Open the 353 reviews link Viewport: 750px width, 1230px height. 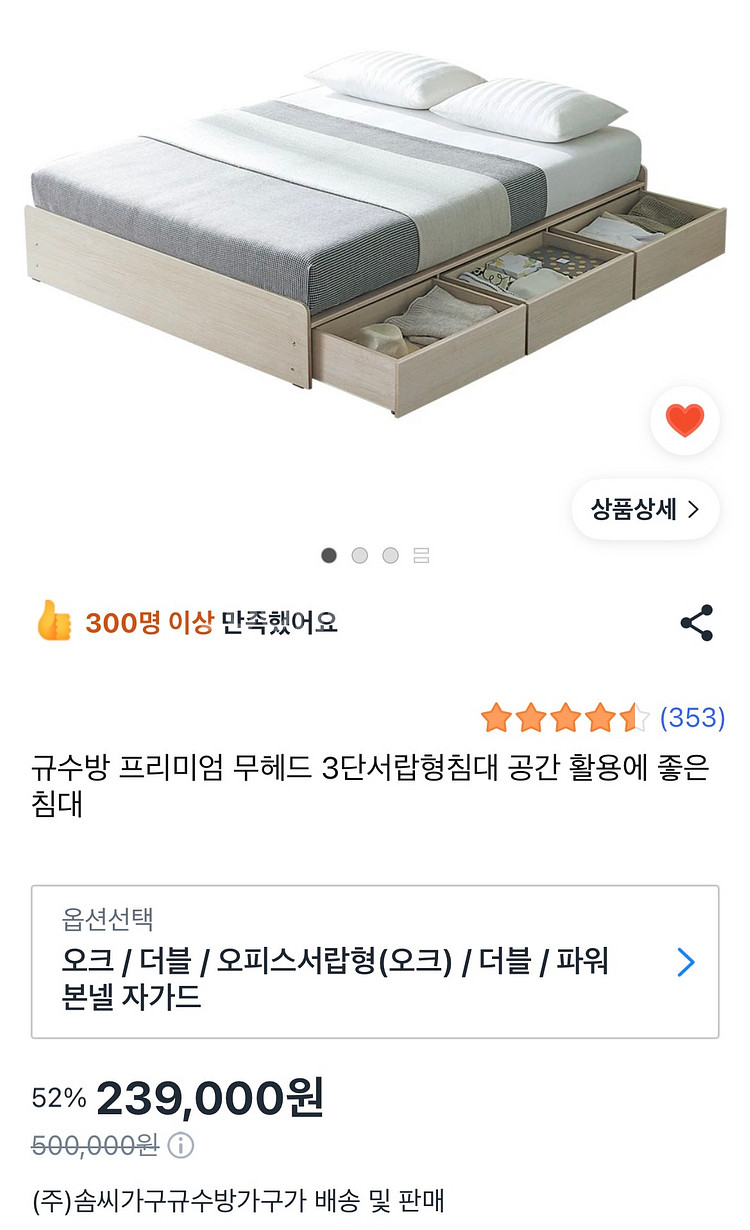[692, 718]
